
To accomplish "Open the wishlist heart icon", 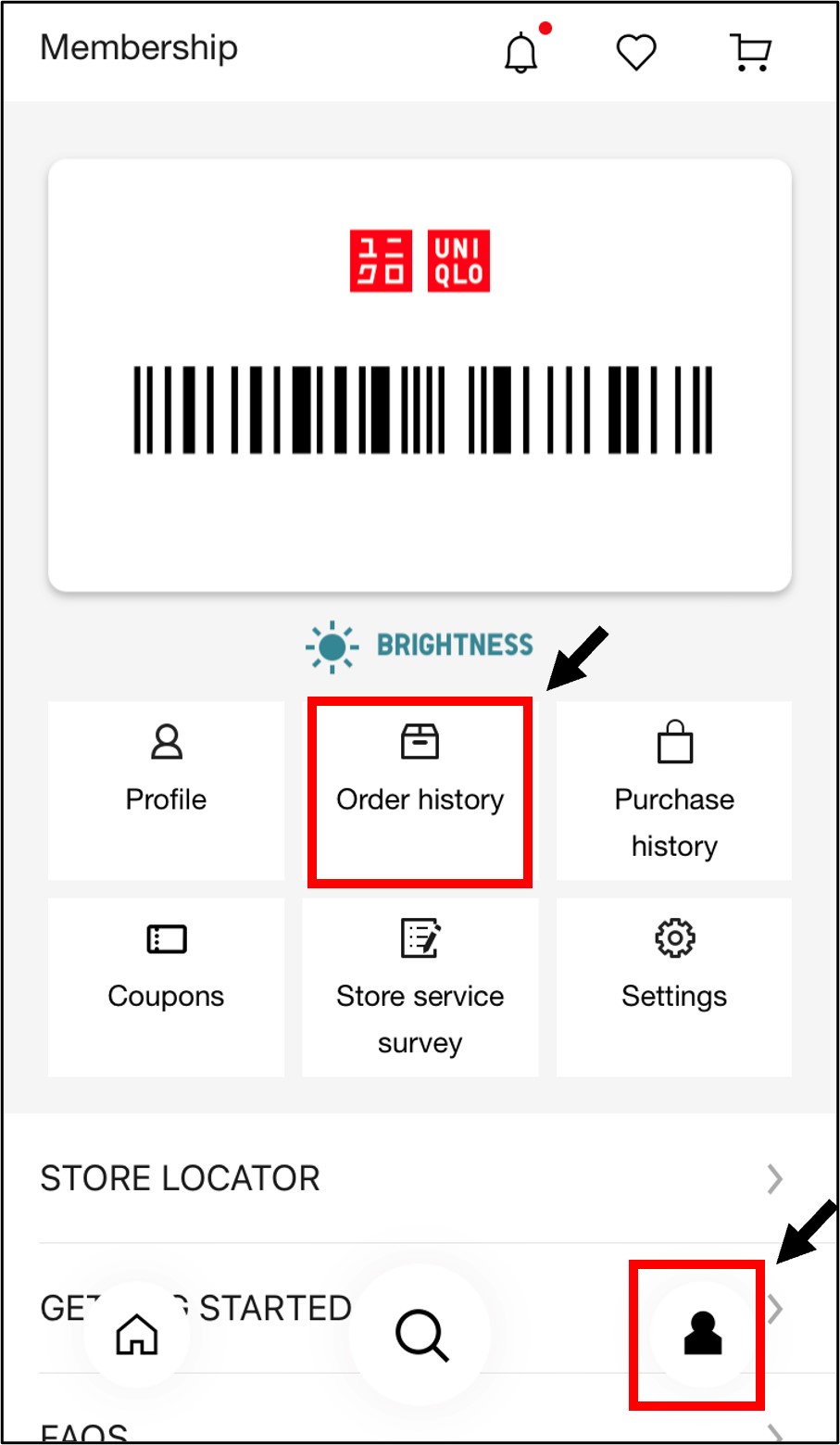I will 636,53.
